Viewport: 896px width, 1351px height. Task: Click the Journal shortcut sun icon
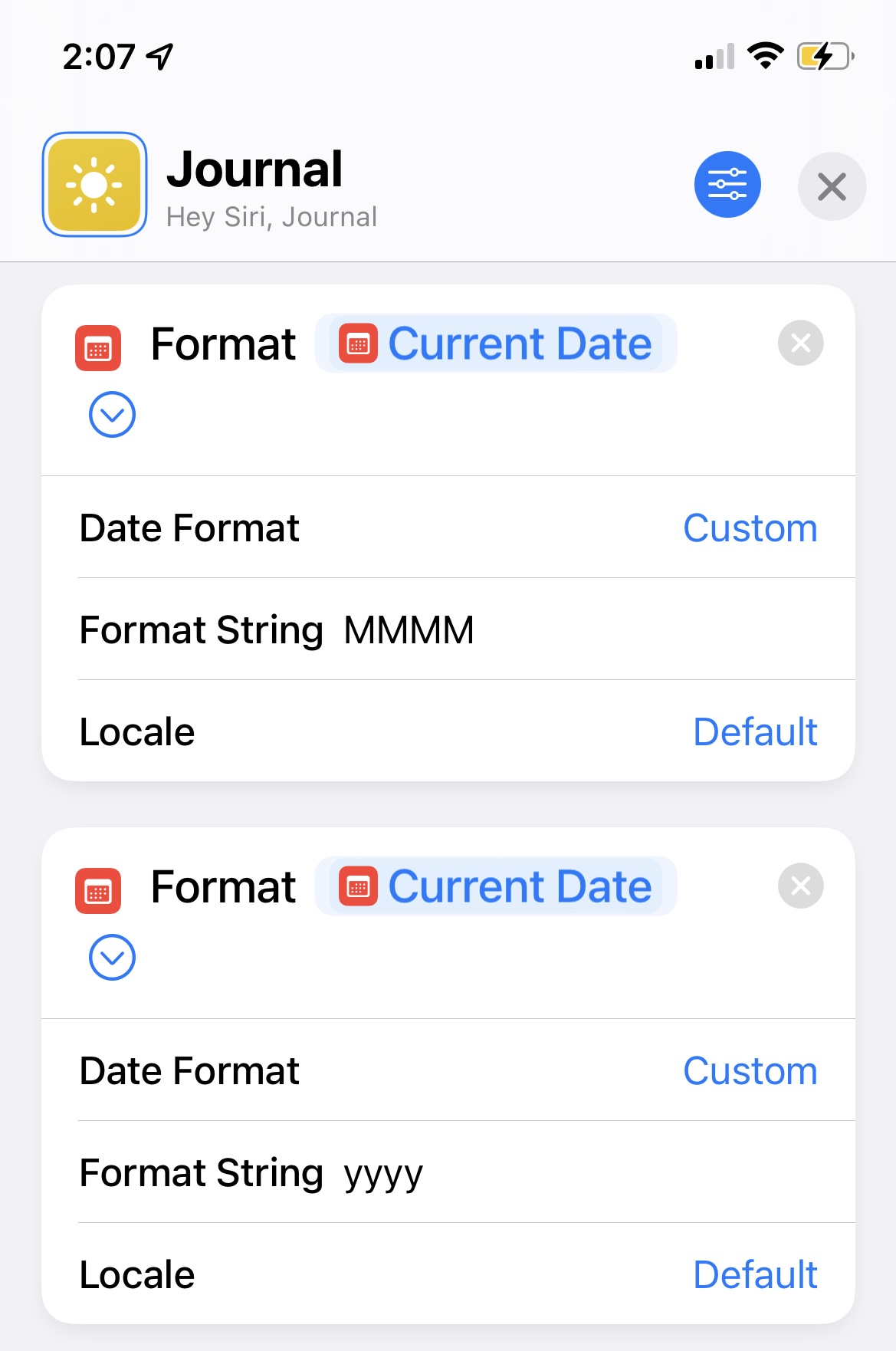94,184
